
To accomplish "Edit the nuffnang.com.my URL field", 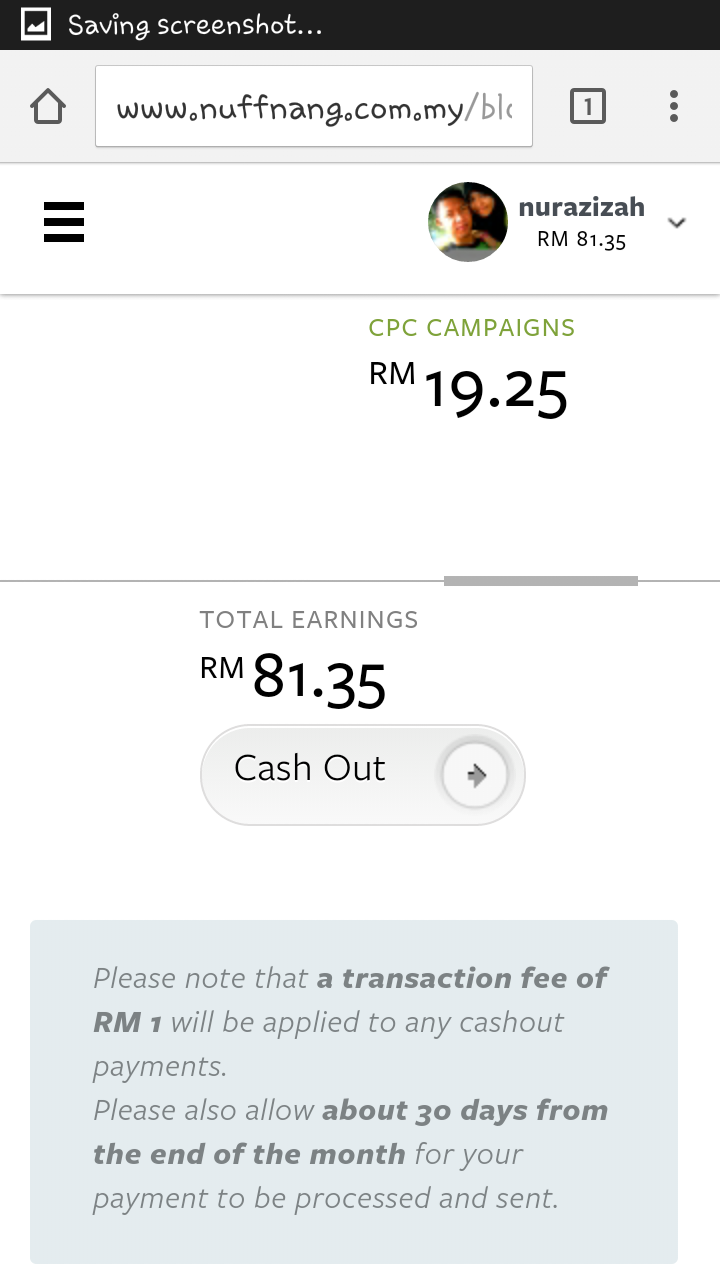I will click(x=314, y=106).
